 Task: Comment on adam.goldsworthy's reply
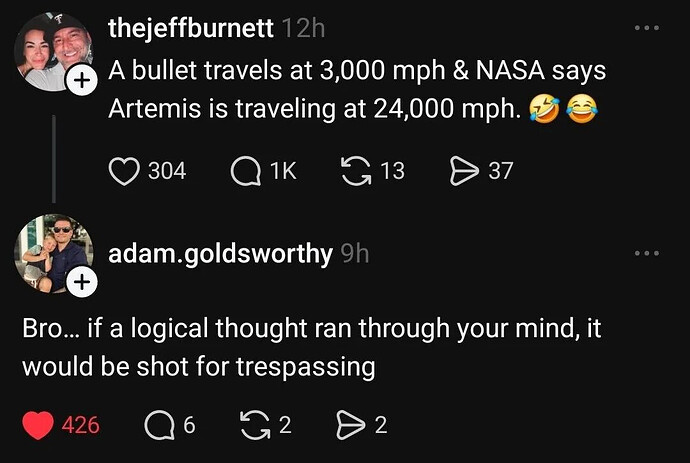(x=159, y=425)
